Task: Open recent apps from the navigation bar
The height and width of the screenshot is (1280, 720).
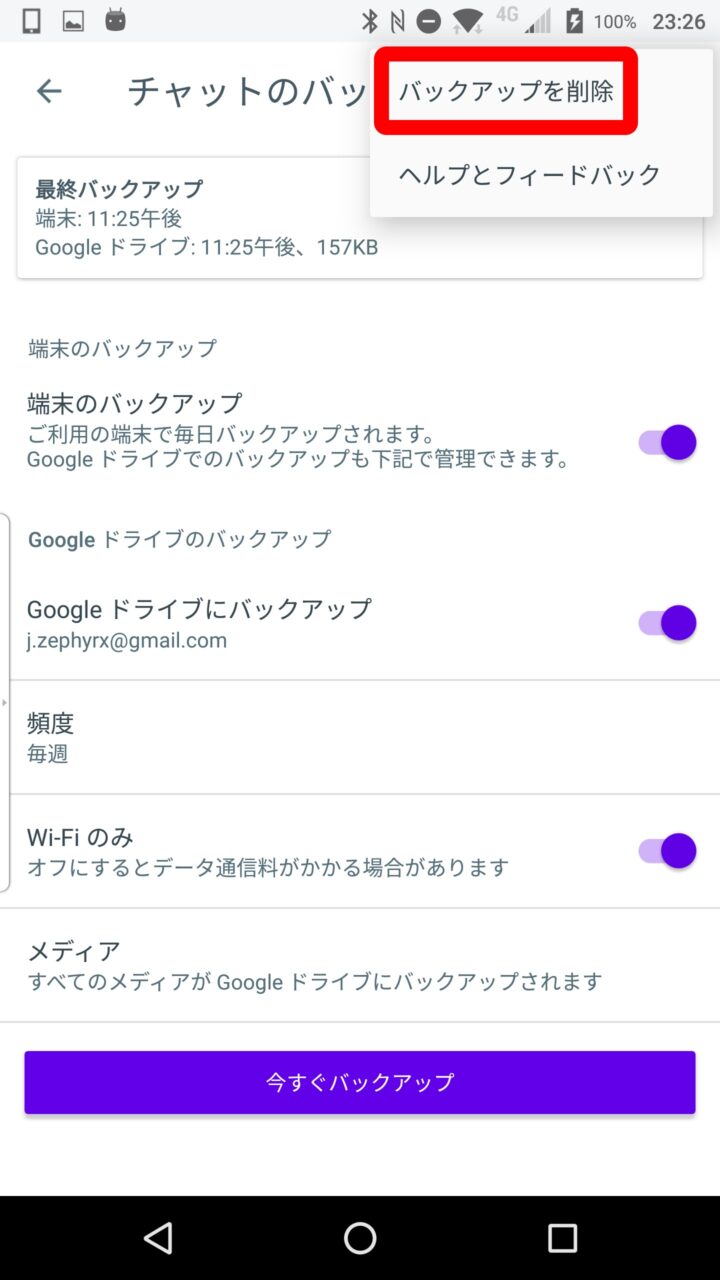Action: coord(562,1238)
